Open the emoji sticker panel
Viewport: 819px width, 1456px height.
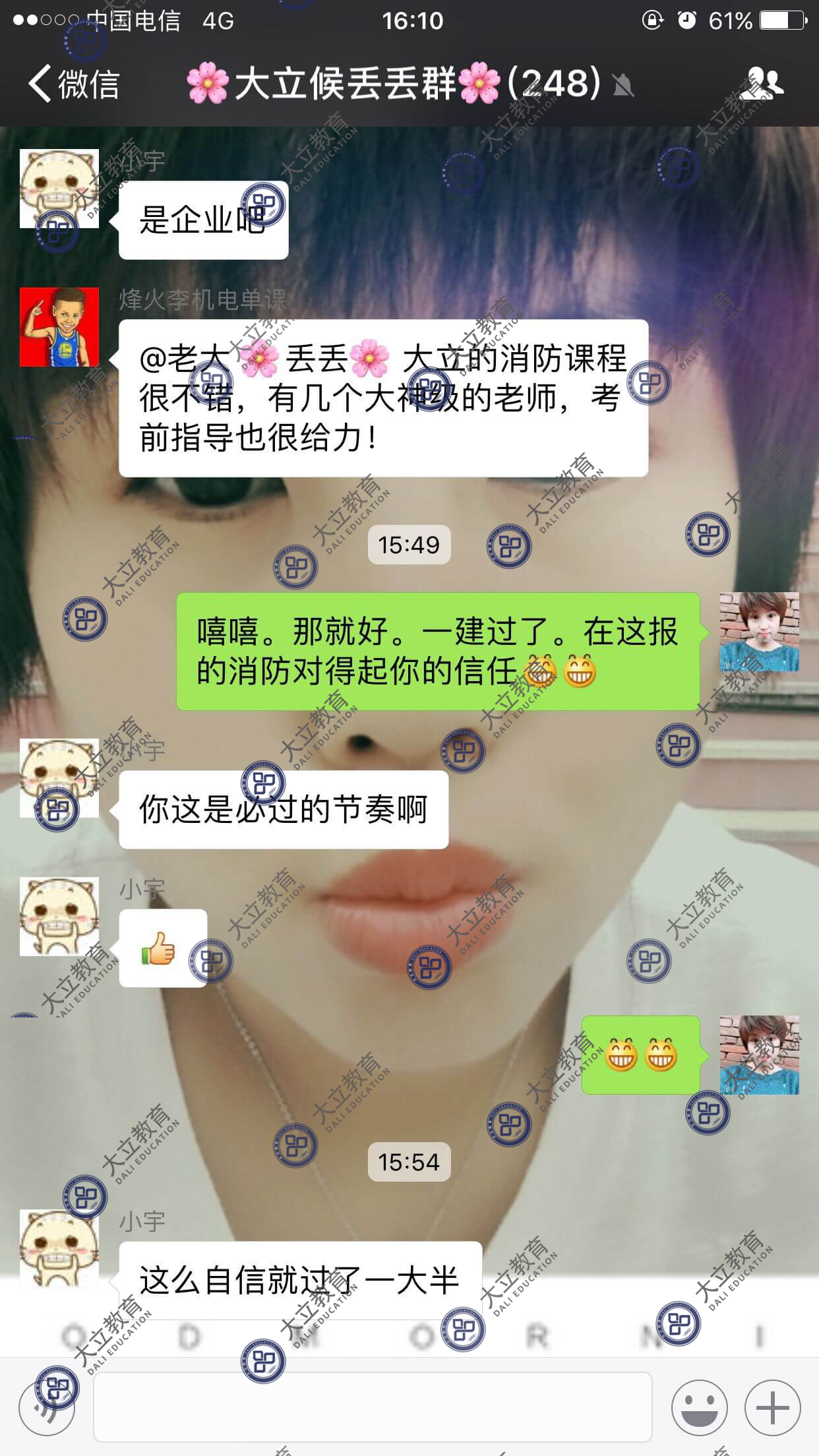coord(699,1407)
